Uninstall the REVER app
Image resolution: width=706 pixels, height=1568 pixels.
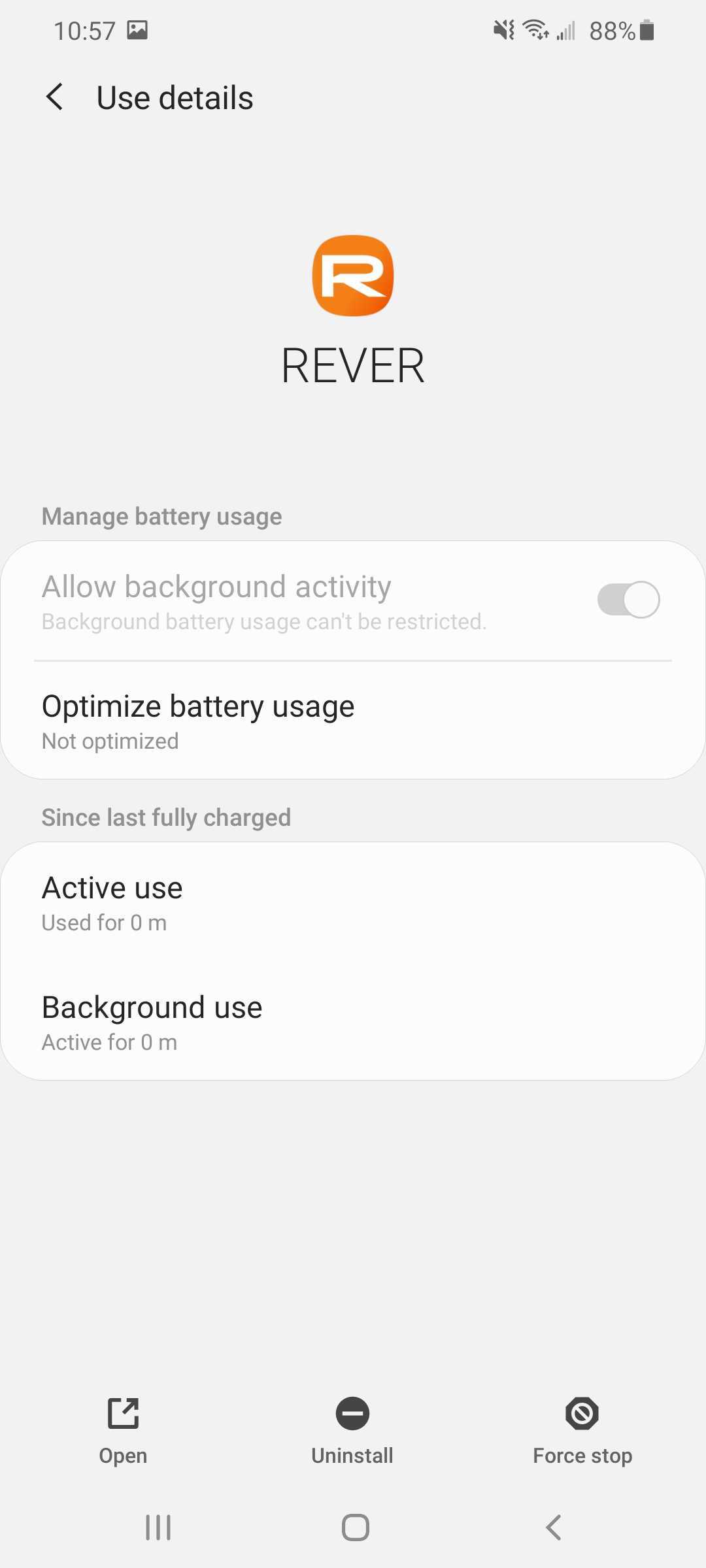coord(352,1431)
